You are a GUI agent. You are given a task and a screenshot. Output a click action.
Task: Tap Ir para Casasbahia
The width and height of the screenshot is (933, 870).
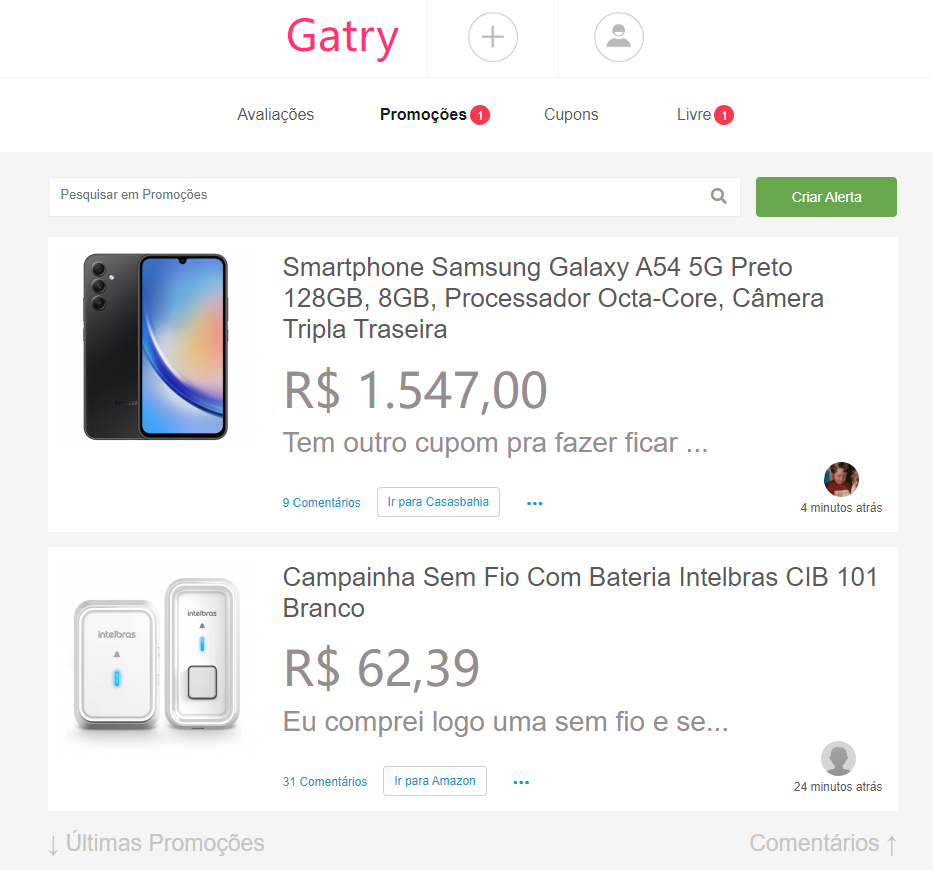point(438,502)
